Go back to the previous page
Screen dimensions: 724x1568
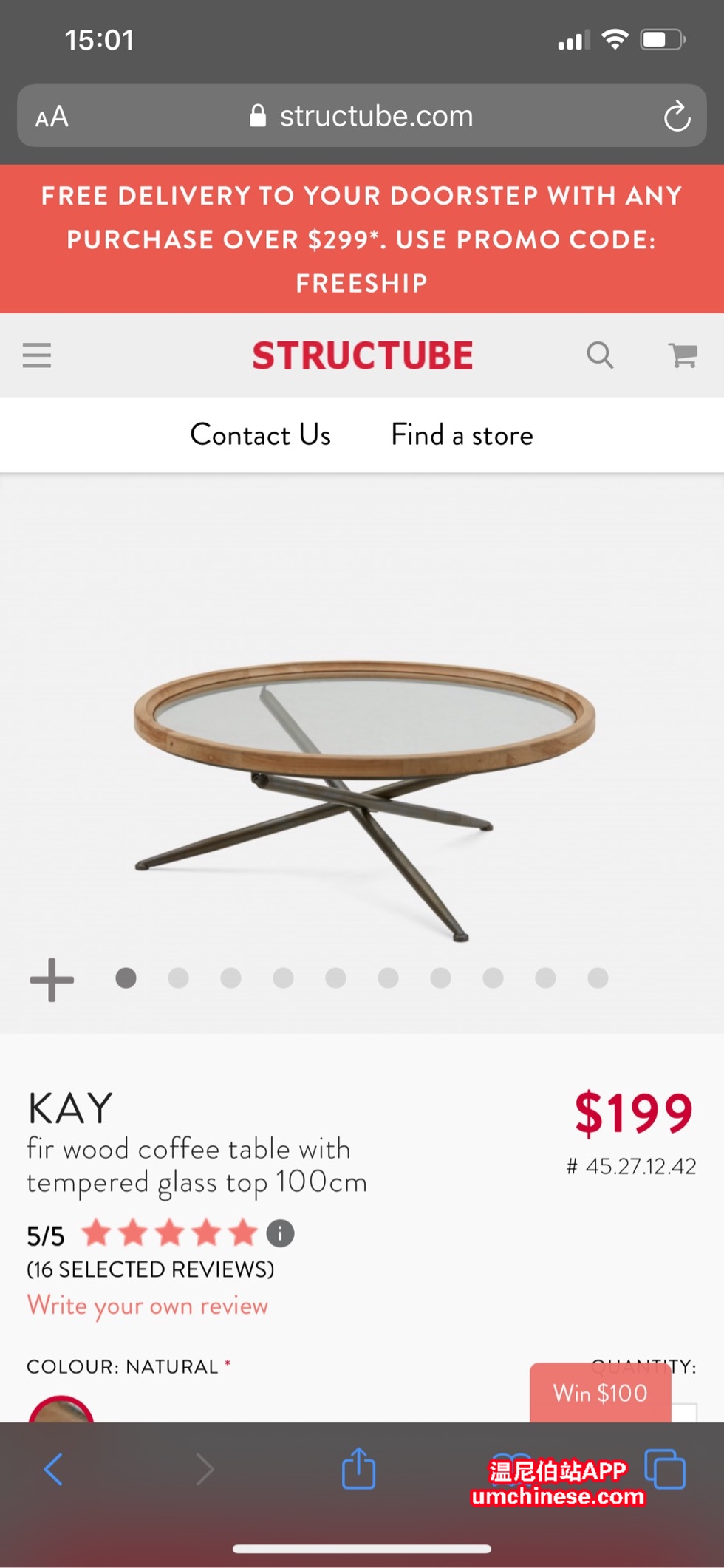(x=53, y=1469)
